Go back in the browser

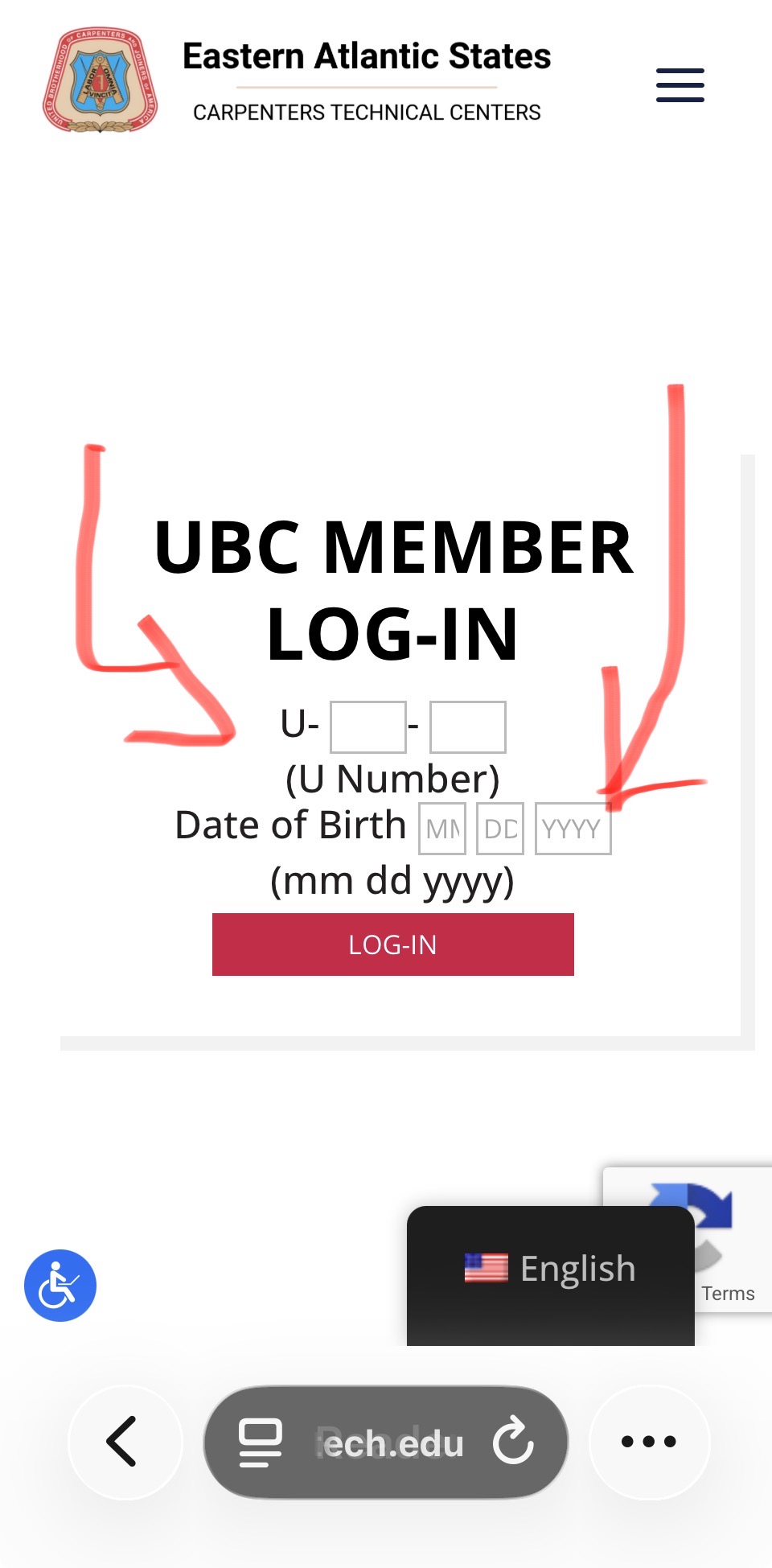[x=124, y=1441]
